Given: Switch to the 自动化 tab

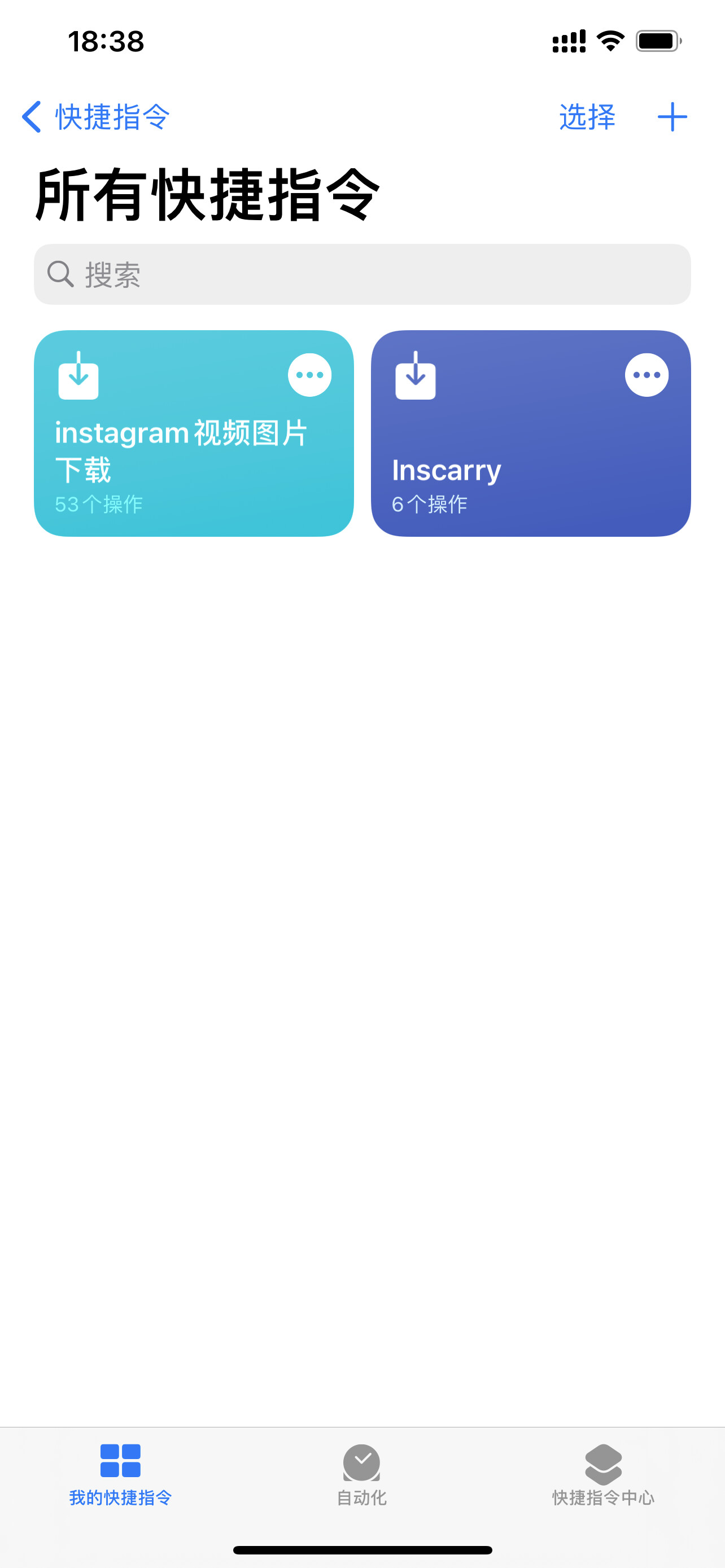Looking at the screenshot, I should [x=361, y=1475].
